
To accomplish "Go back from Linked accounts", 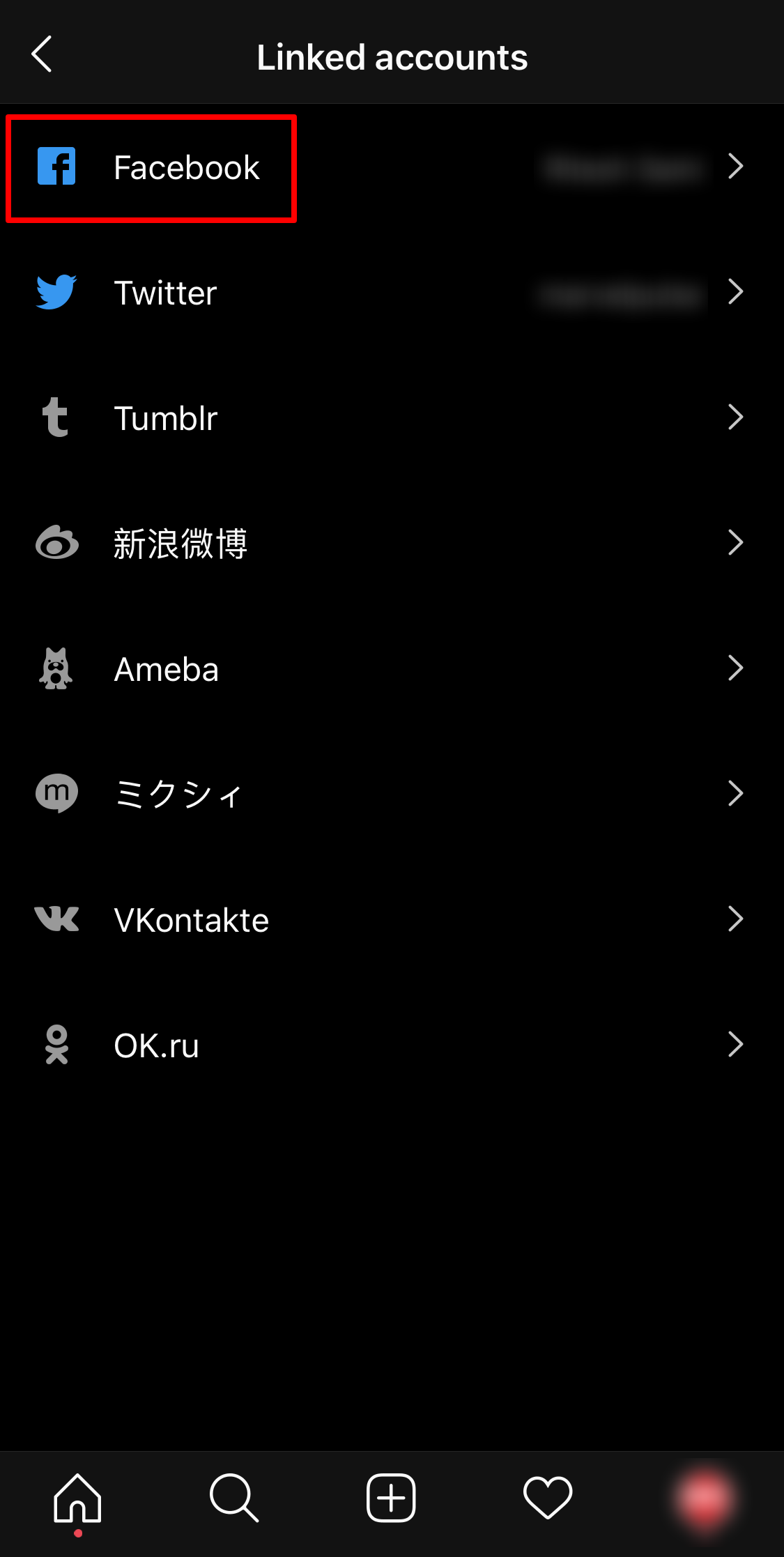I will click(x=43, y=55).
